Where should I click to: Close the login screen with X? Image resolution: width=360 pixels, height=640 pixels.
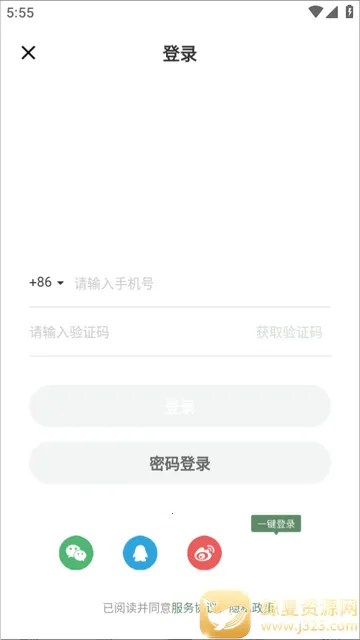tap(28, 53)
